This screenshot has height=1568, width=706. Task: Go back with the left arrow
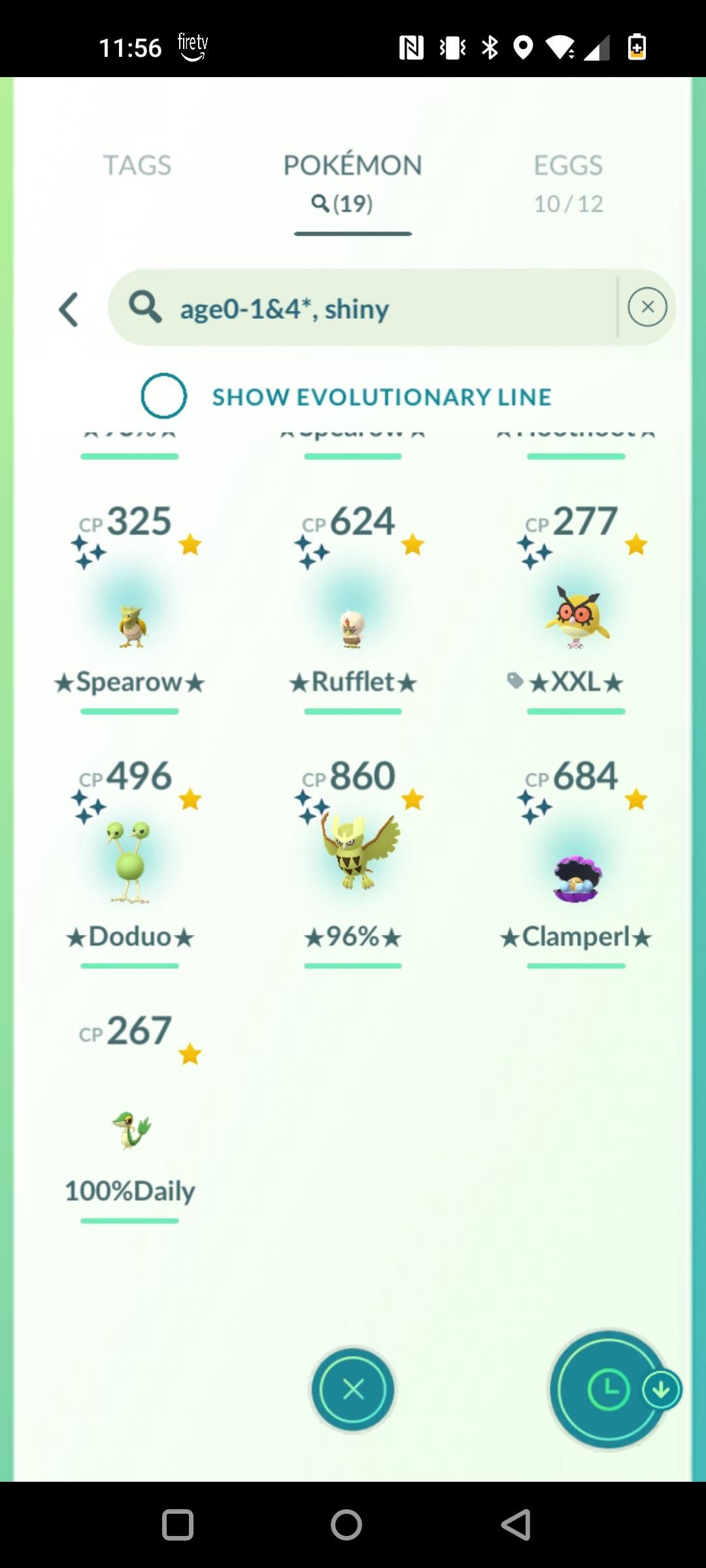pyautogui.click(x=69, y=309)
